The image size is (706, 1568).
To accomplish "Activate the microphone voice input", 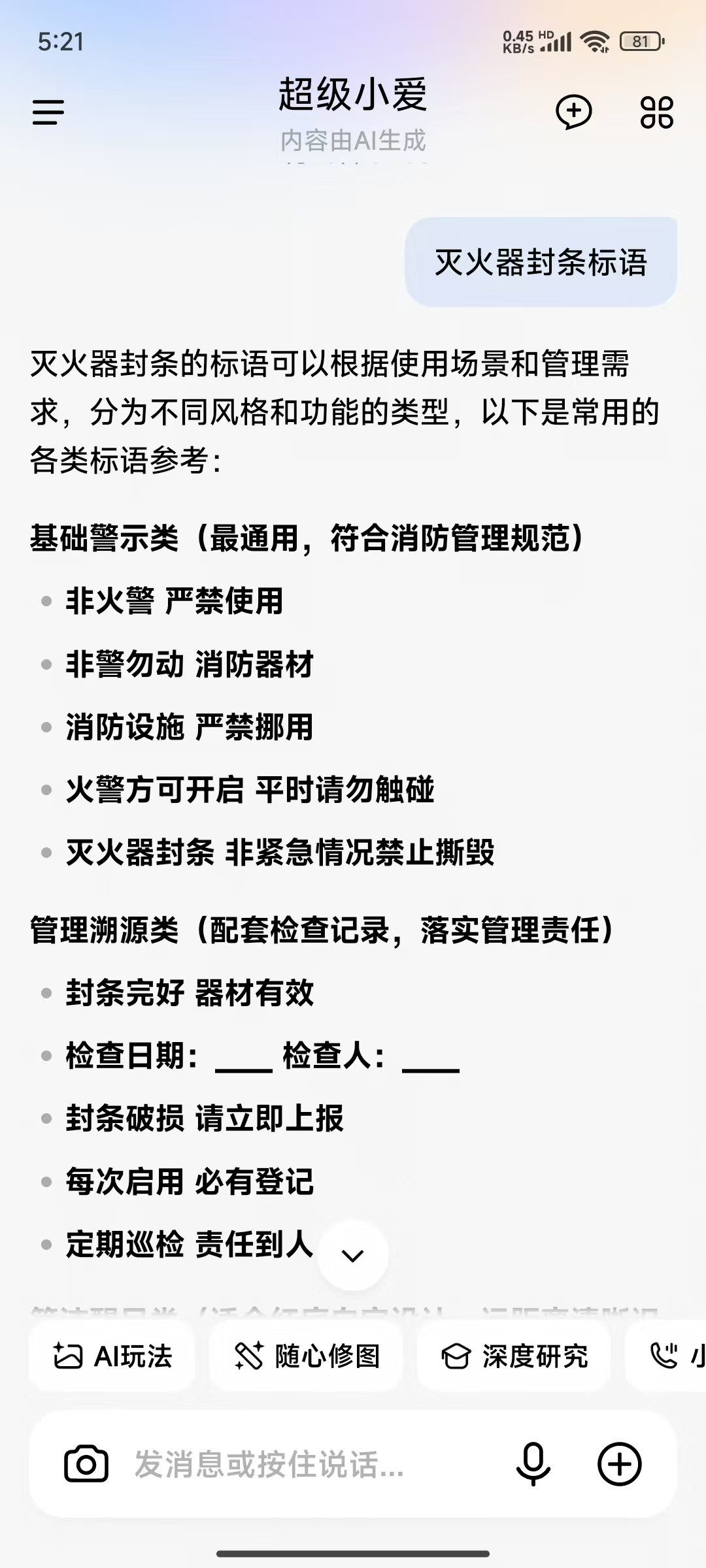I will tap(533, 1463).
